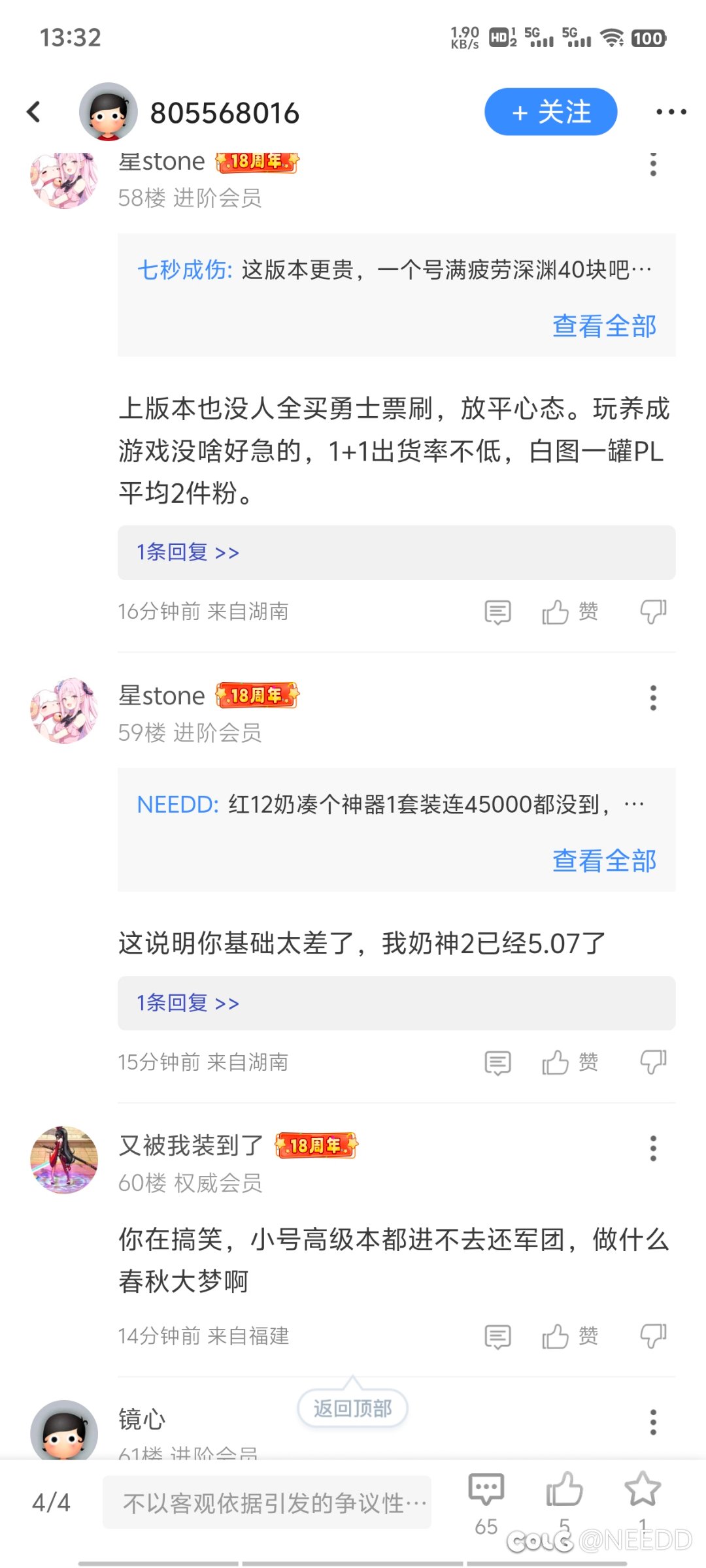Open the top-right three-dot overflow menu

[x=671, y=112]
